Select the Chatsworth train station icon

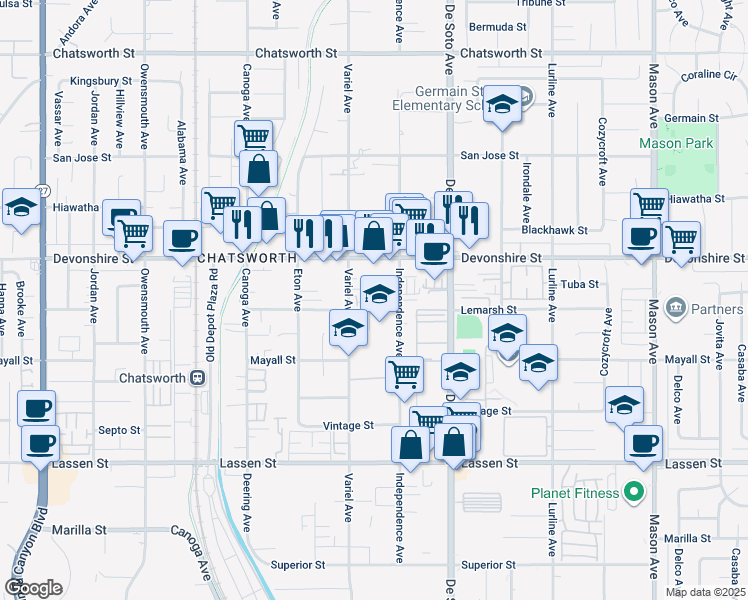pyautogui.click(x=197, y=378)
